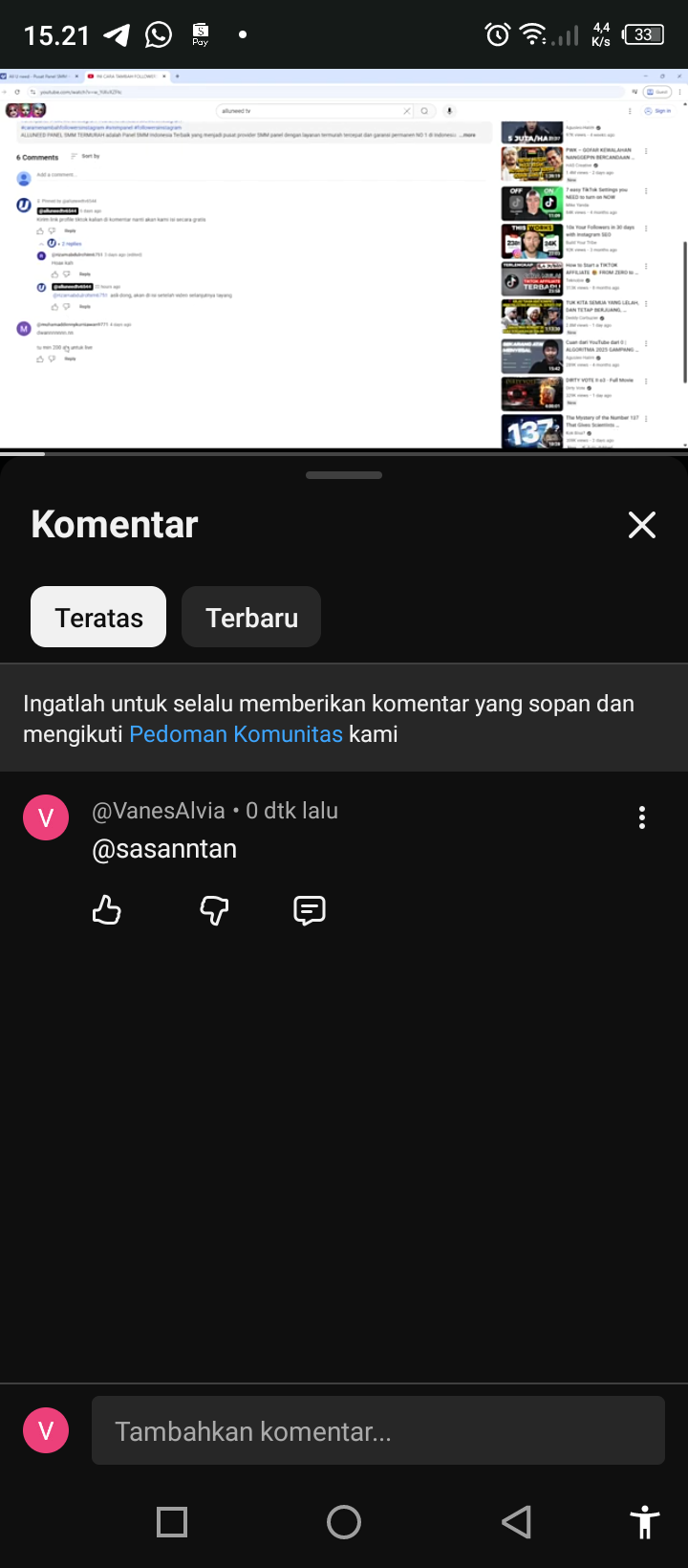Switch to the Teratas tab

tap(98, 618)
